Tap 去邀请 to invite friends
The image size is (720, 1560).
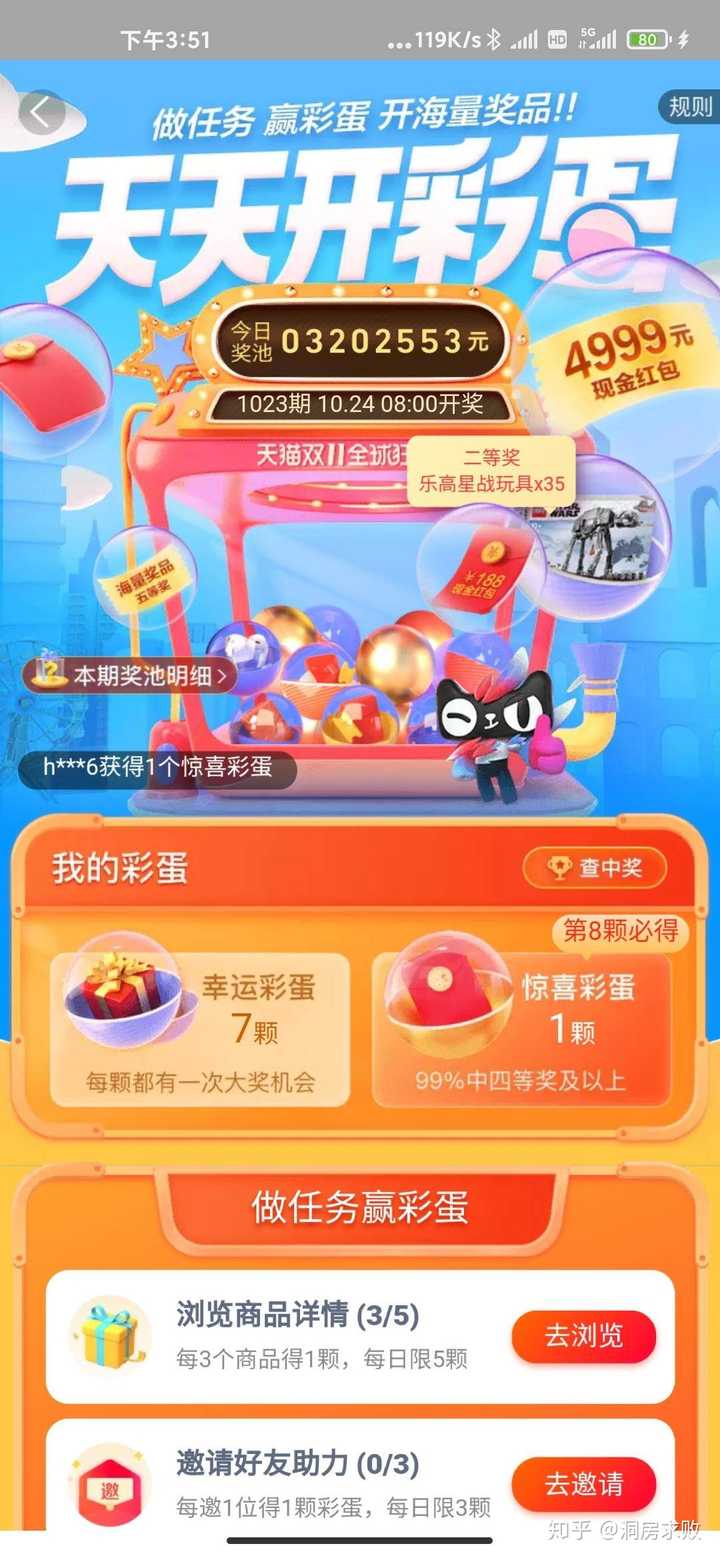point(584,1484)
